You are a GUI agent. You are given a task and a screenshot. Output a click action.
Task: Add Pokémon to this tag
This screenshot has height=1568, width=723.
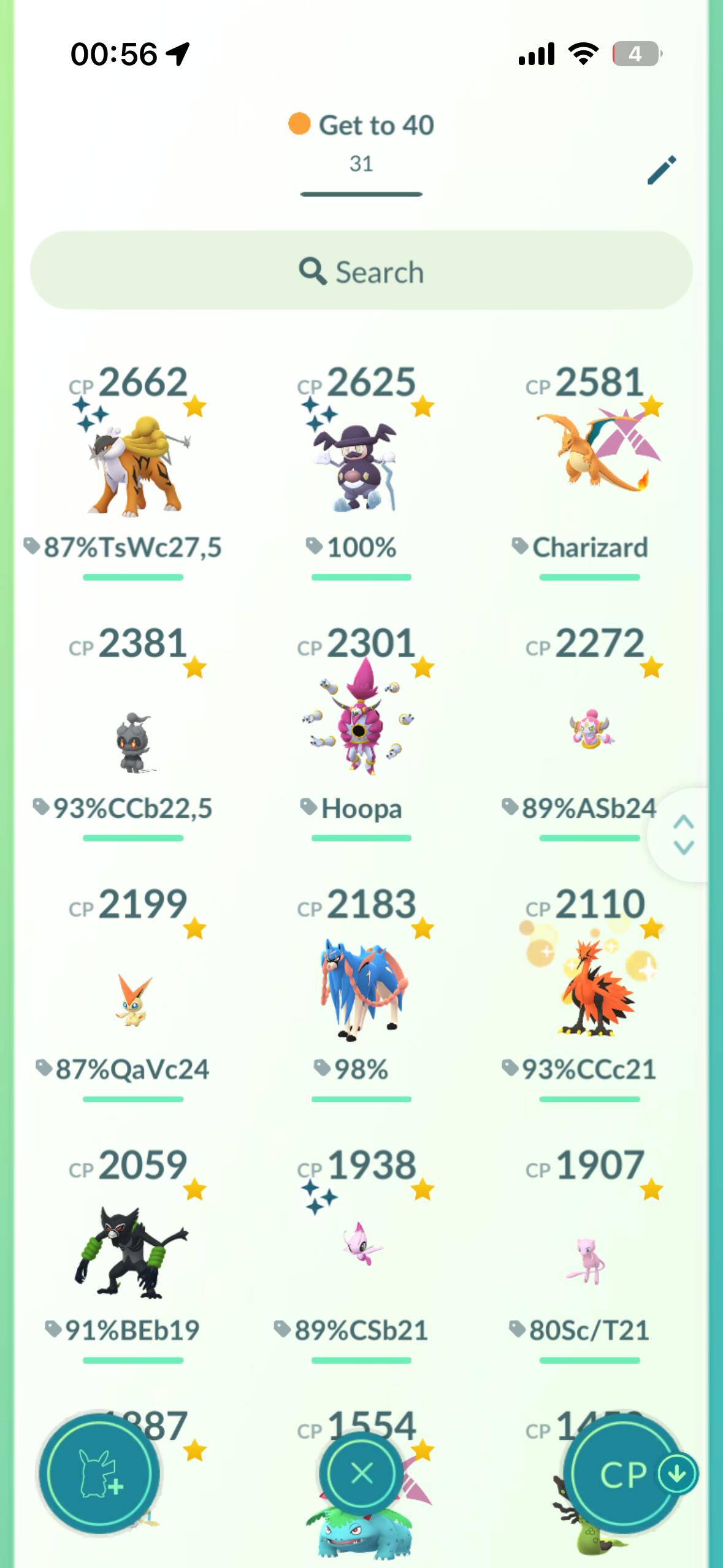point(99,1474)
